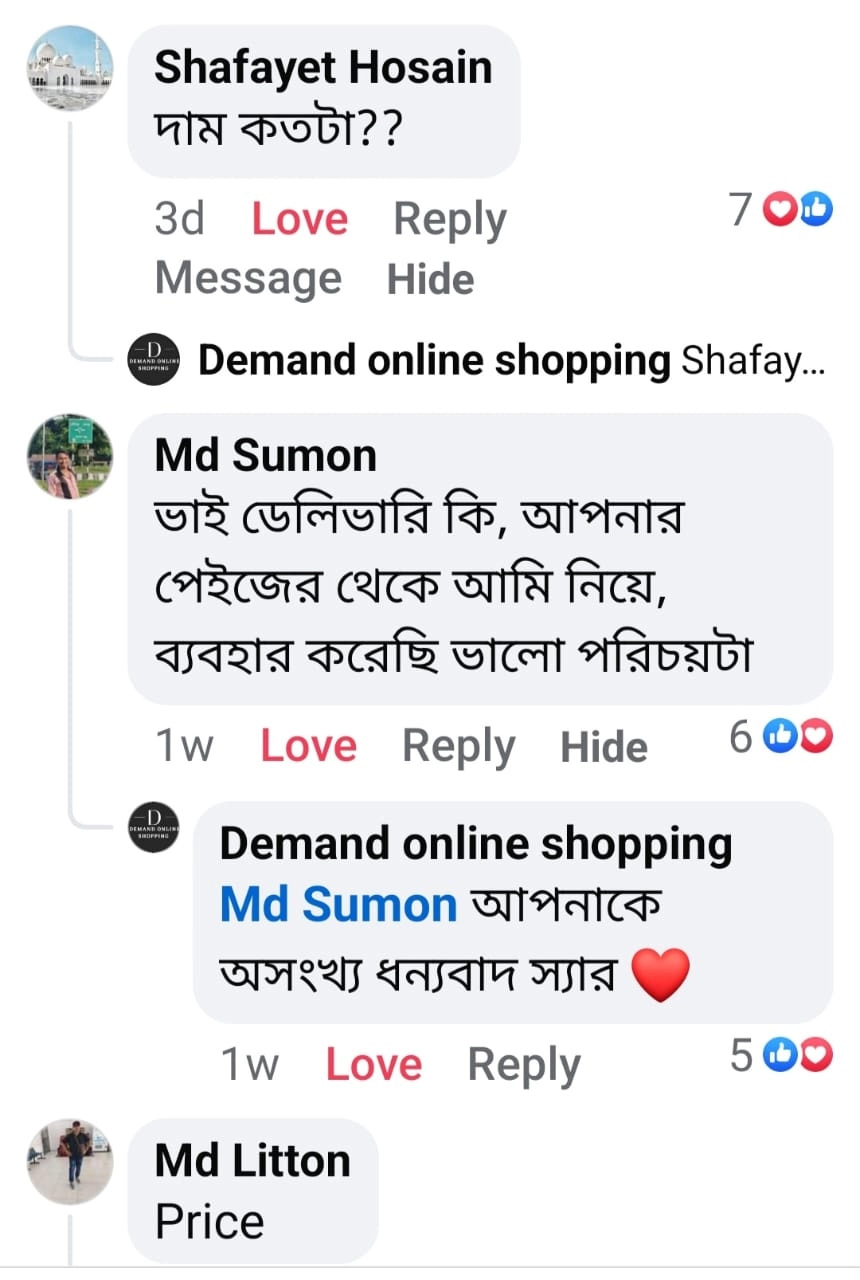The width and height of the screenshot is (860, 1280).
Task: Hide Shafayet Hosain's comment
Action: (x=430, y=278)
